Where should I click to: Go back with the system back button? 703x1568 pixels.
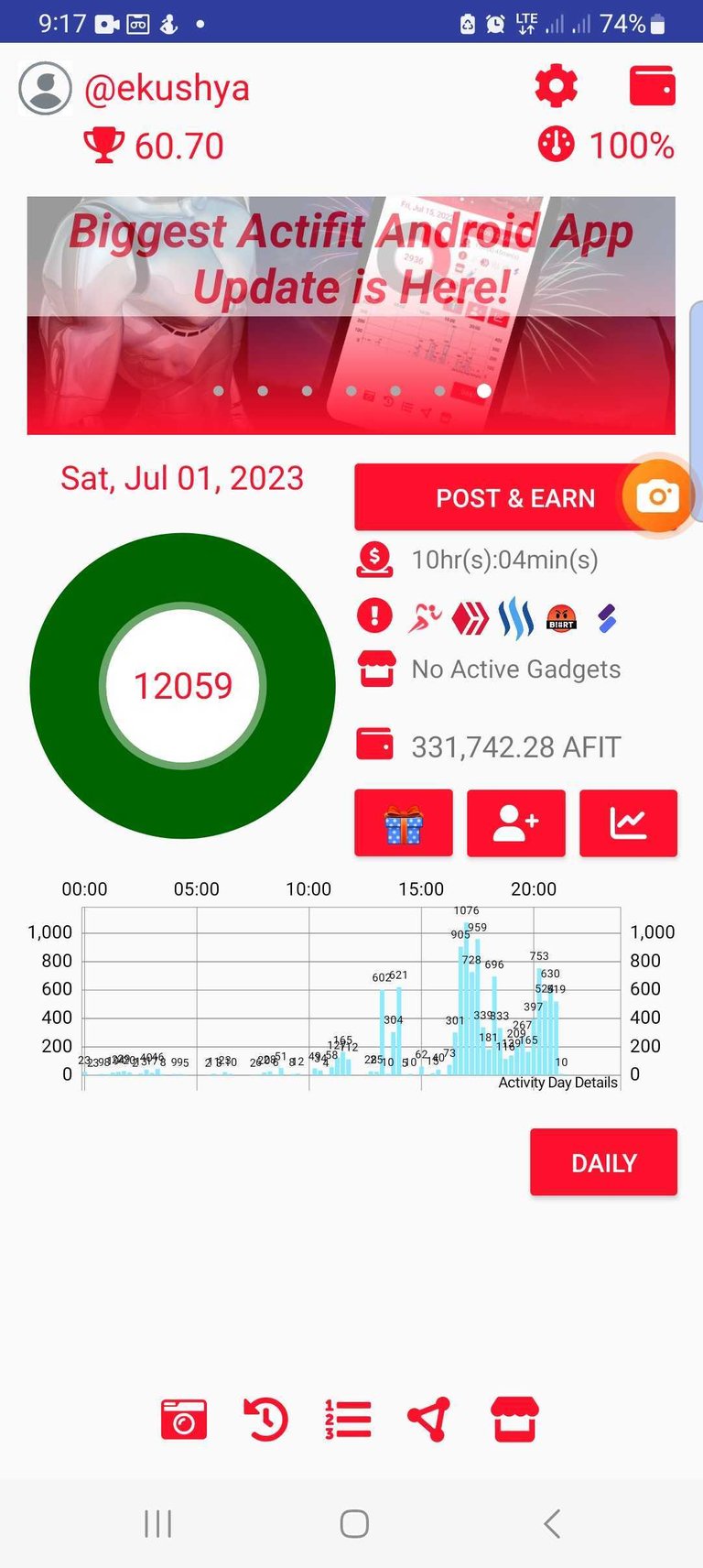551,1524
